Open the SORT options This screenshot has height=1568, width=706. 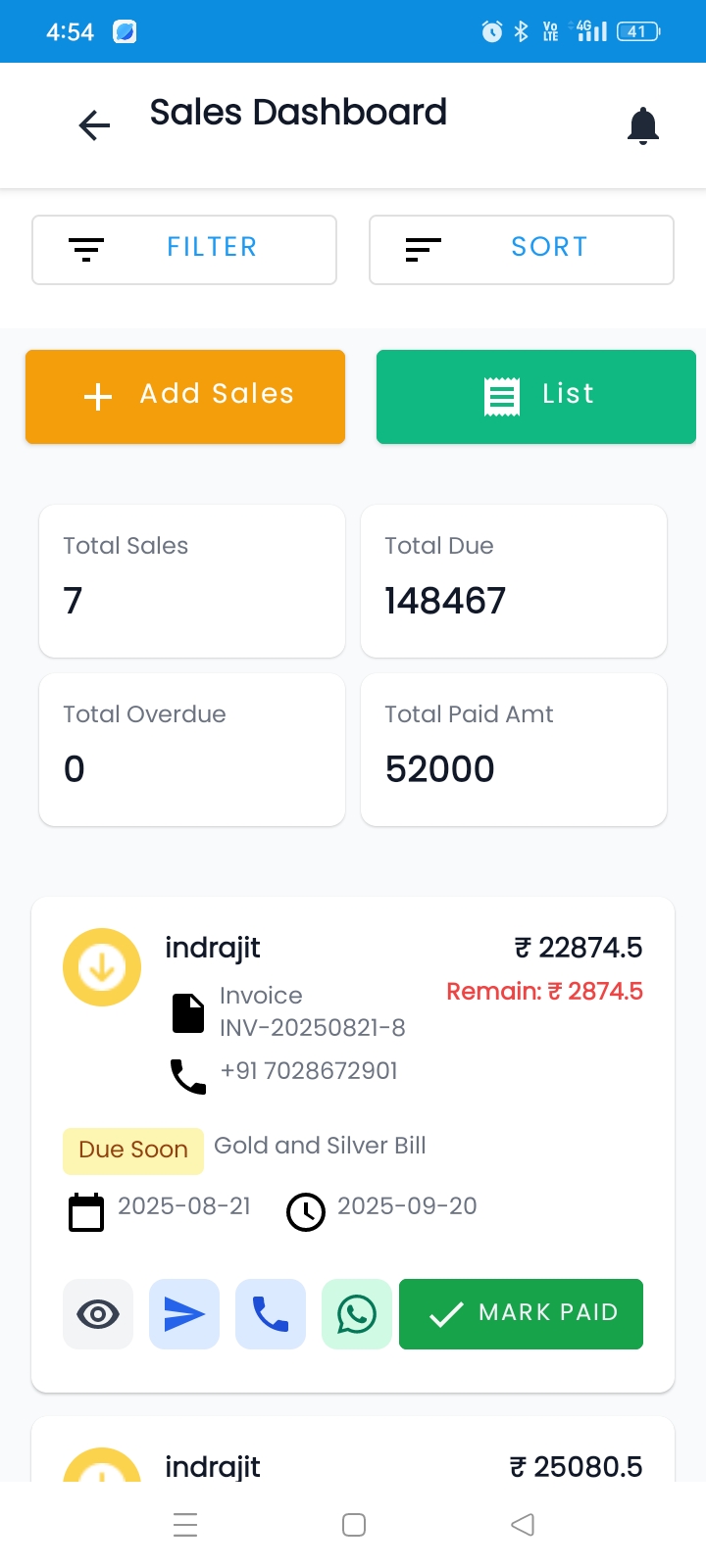(521, 249)
